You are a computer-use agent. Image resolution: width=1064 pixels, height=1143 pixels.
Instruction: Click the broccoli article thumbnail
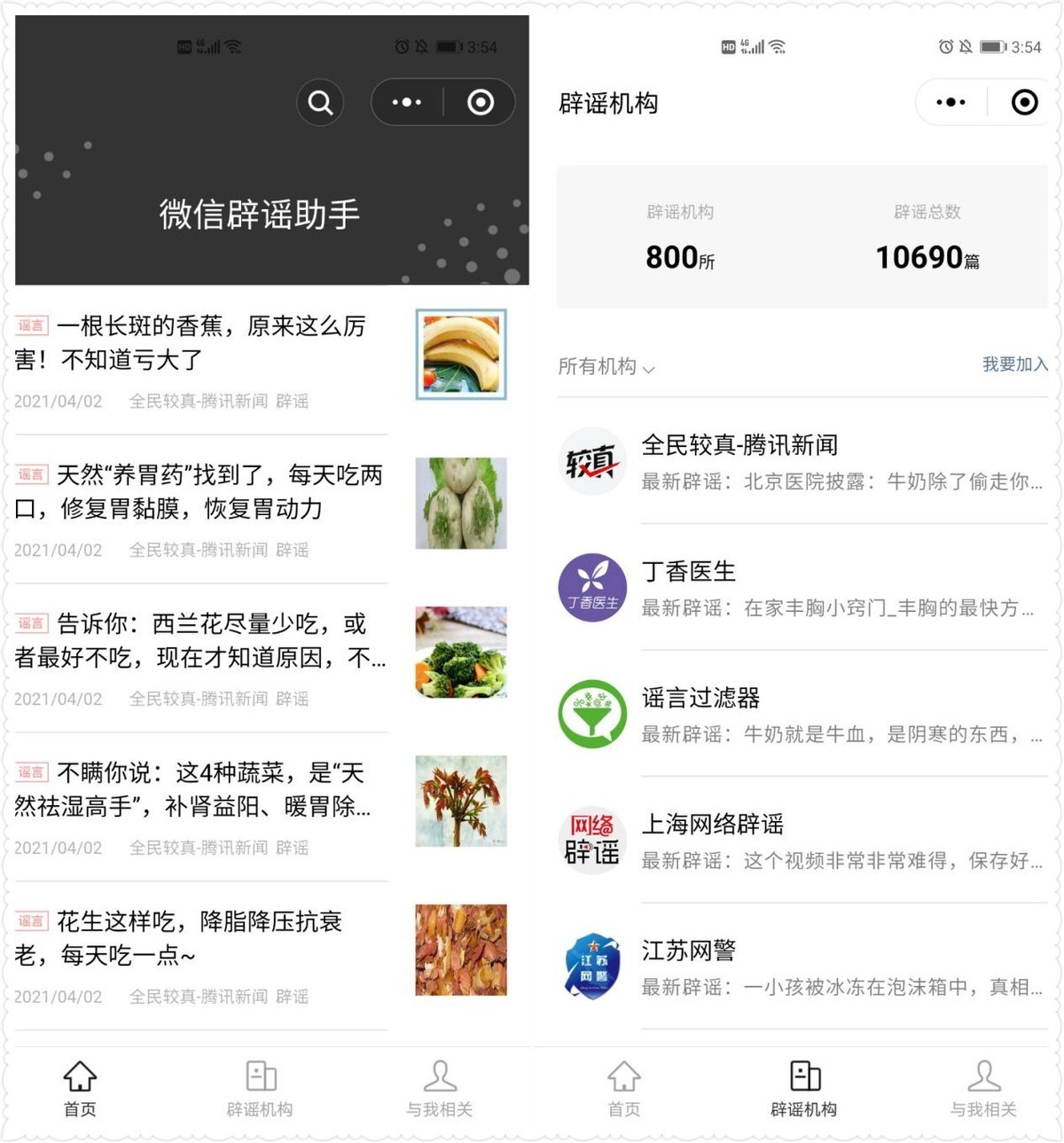pos(460,652)
